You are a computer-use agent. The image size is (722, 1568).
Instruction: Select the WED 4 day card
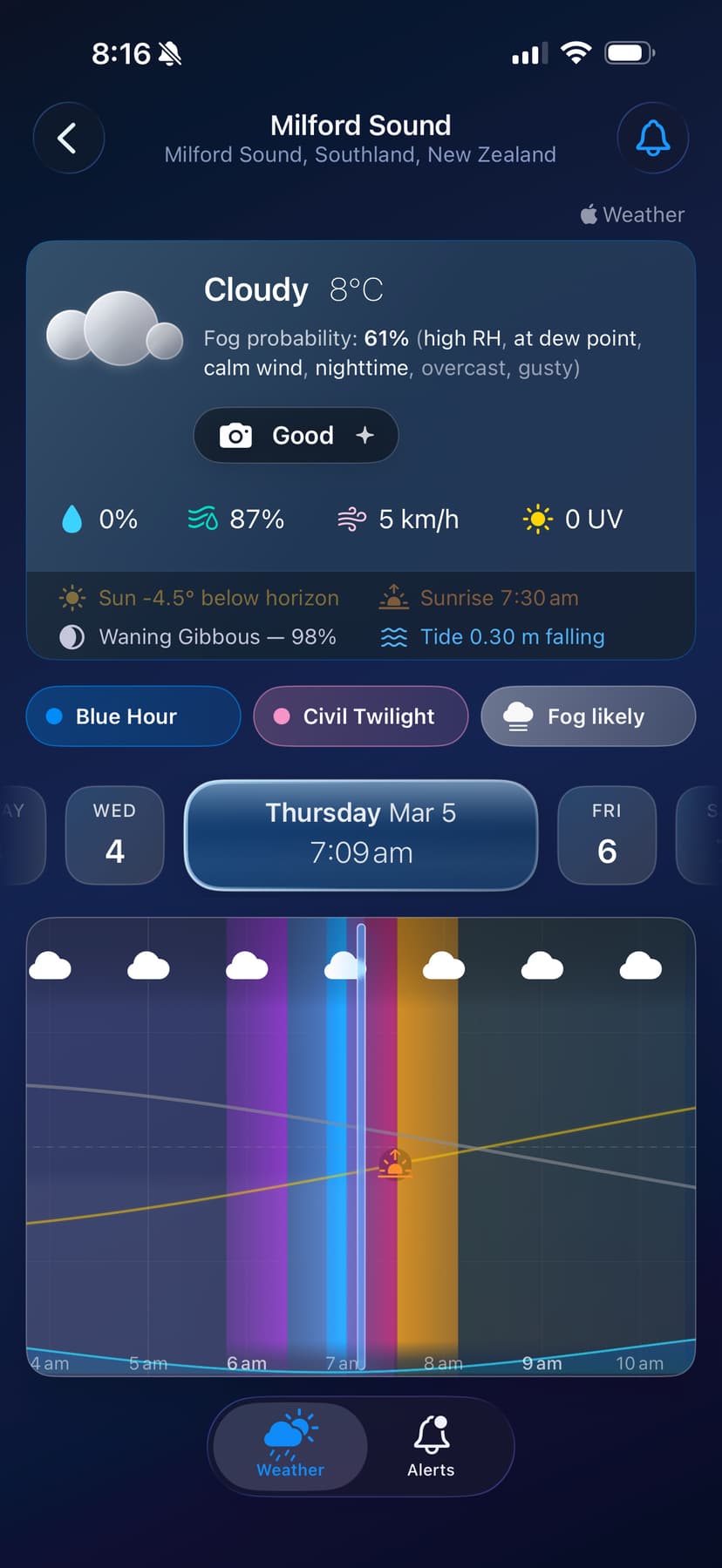tap(114, 835)
